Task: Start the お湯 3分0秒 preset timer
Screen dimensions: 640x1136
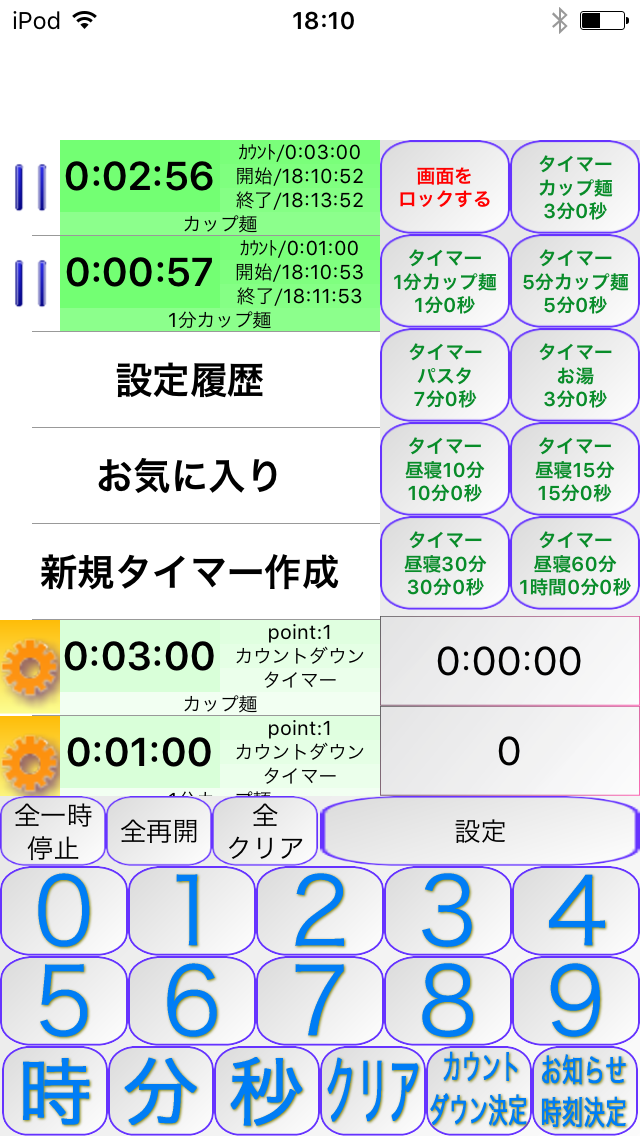Action: tap(575, 375)
